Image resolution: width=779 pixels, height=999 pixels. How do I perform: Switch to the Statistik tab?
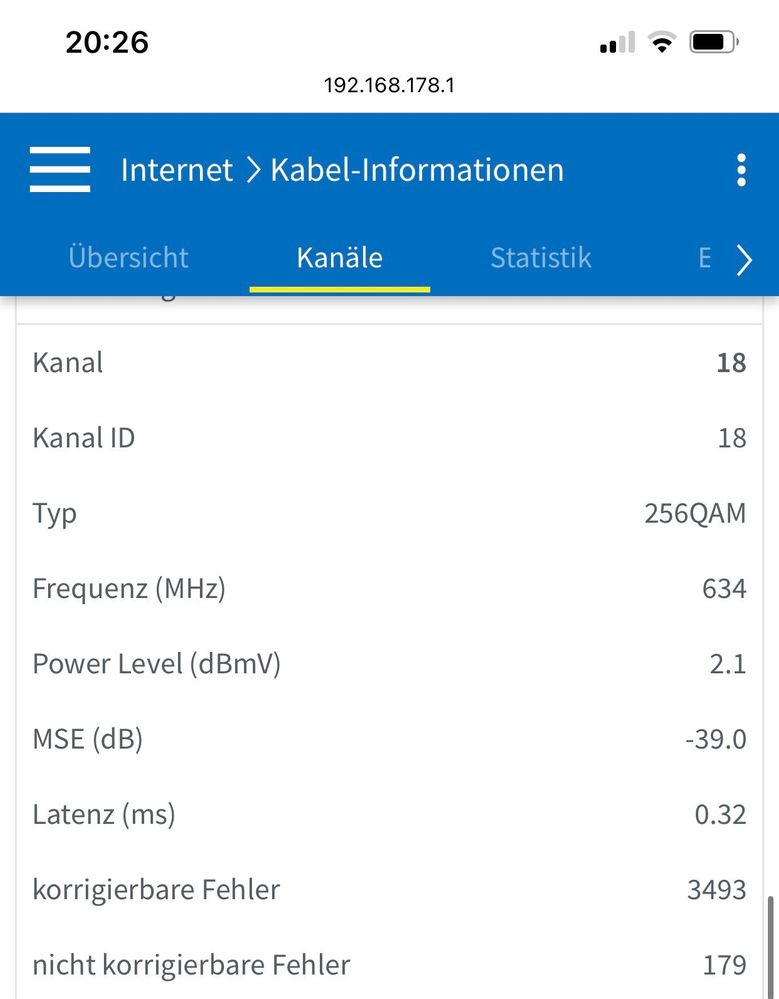click(540, 258)
